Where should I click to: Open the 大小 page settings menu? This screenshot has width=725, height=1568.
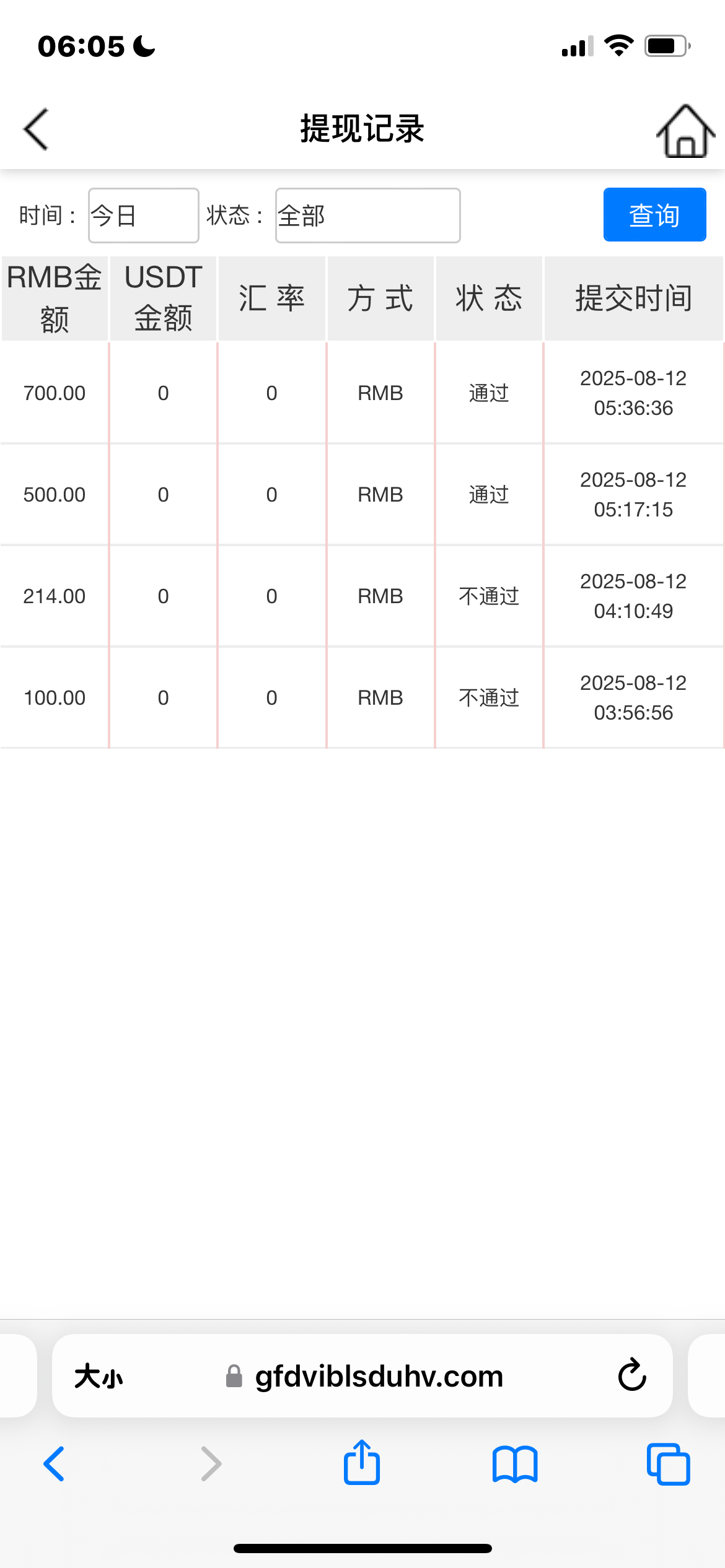point(99,1377)
